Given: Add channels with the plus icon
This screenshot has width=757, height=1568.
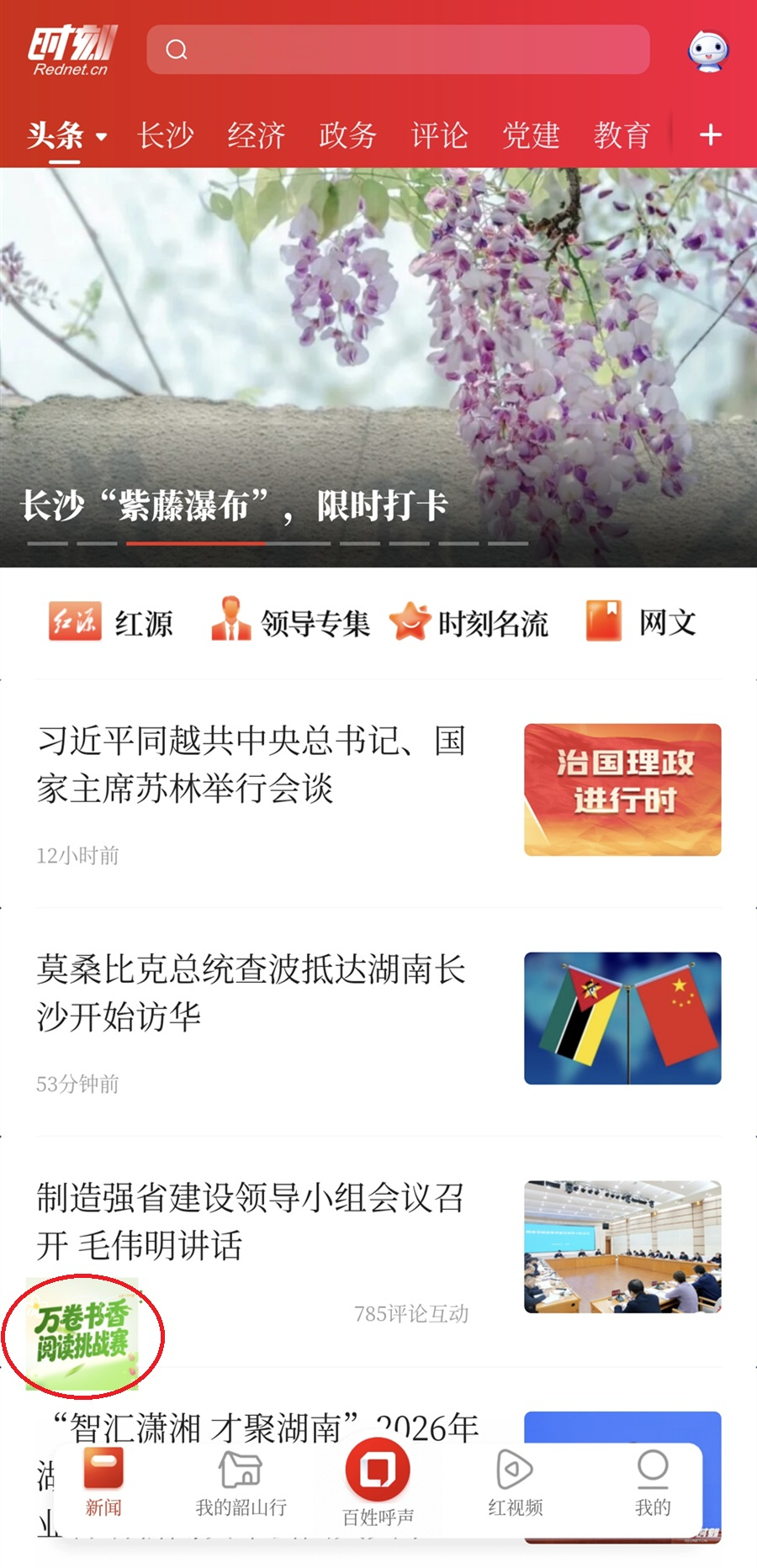Looking at the screenshot, I should [x=711, y=135].
